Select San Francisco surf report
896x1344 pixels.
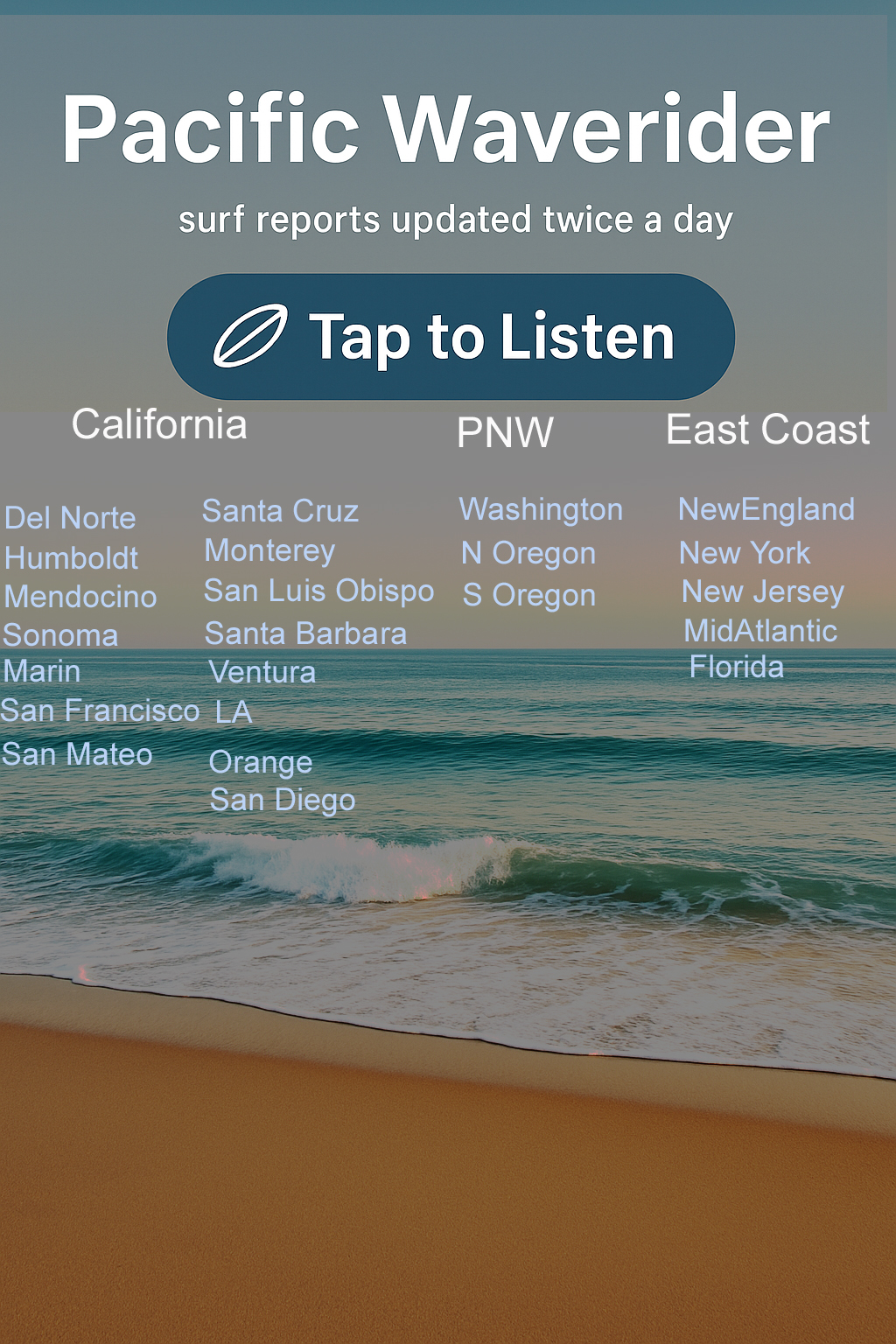click(x=100, y=710)
